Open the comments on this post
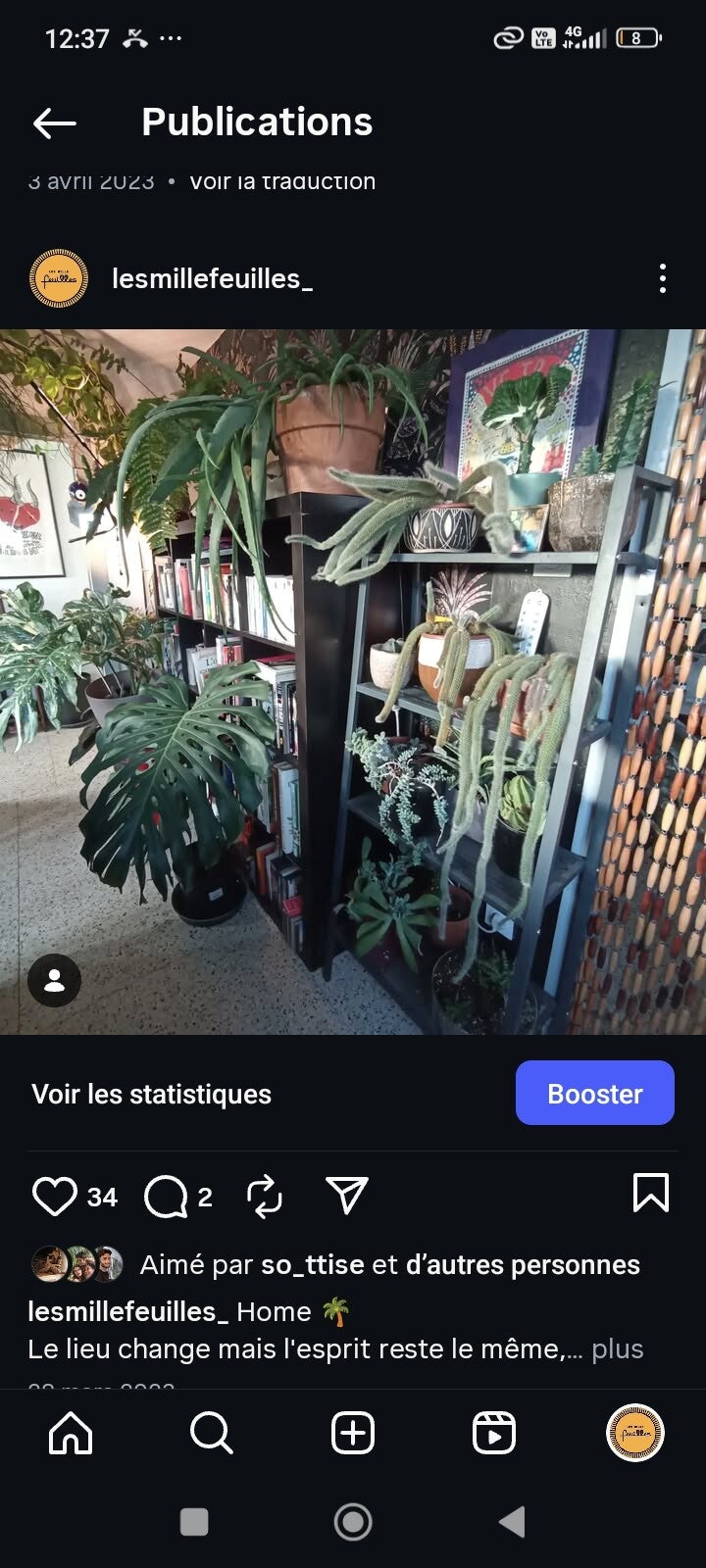 166,1197
